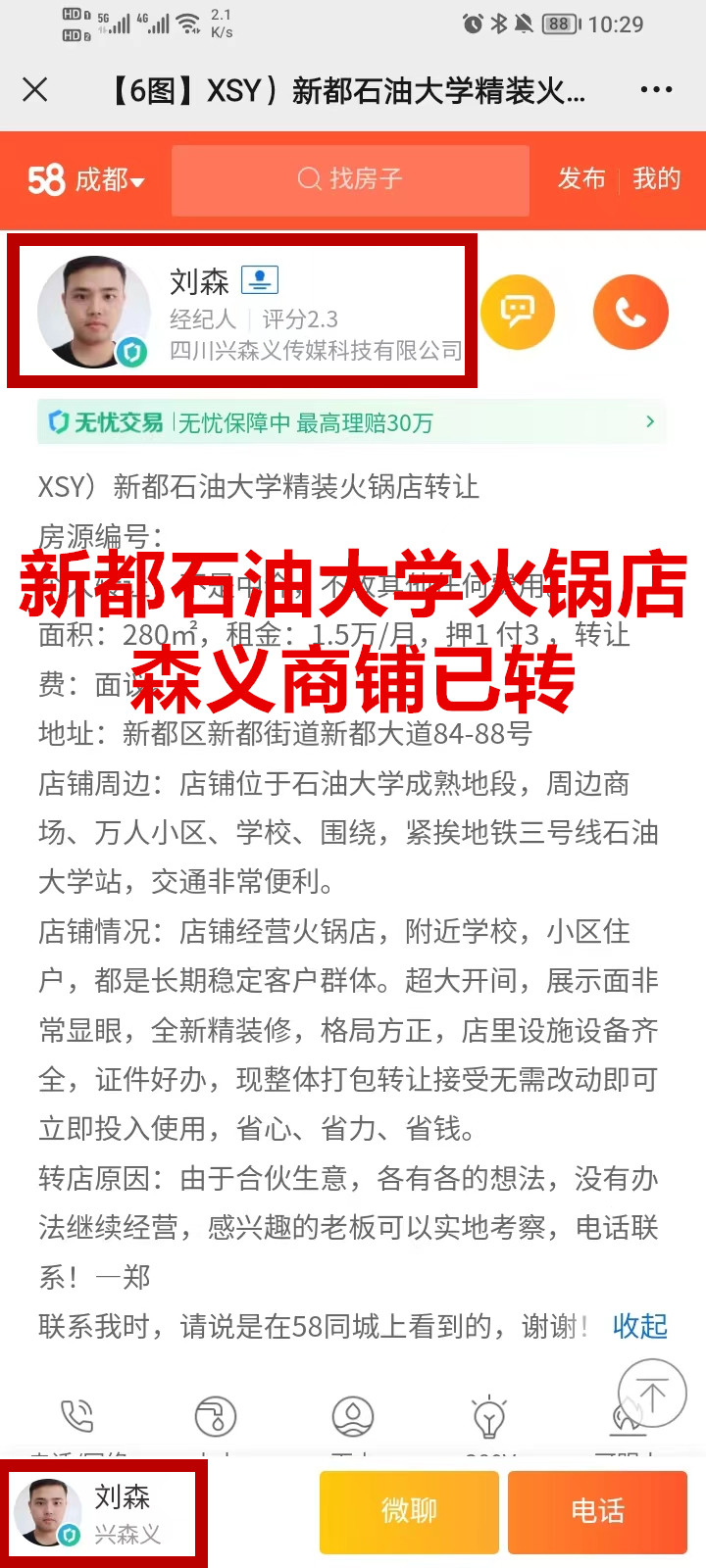
Task: Open the 无忧交易 guarantee banner
Action: (351, 422)
